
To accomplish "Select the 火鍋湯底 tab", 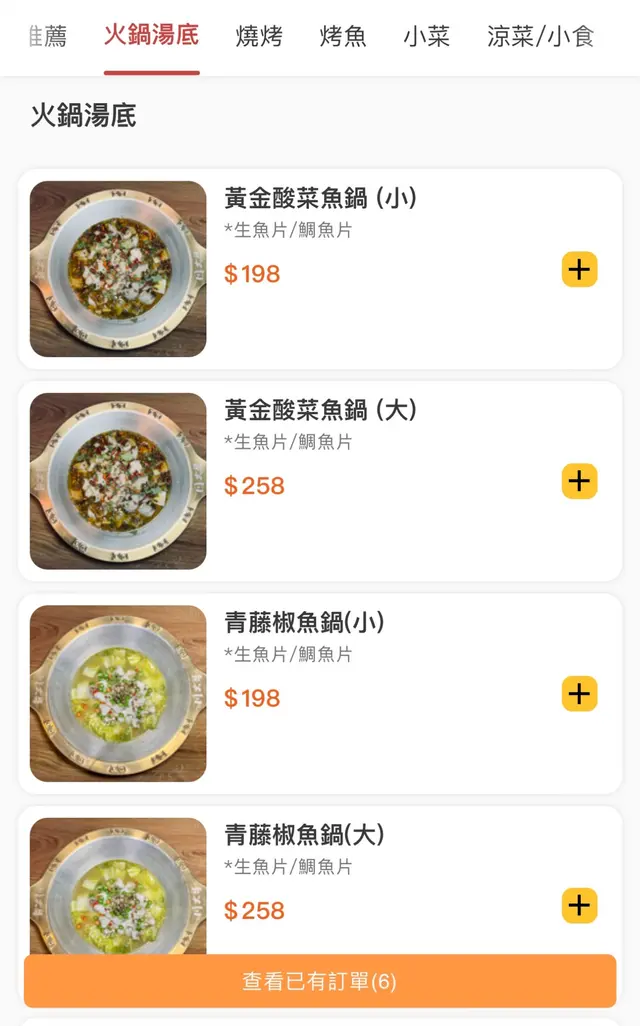I will [151, 37].
